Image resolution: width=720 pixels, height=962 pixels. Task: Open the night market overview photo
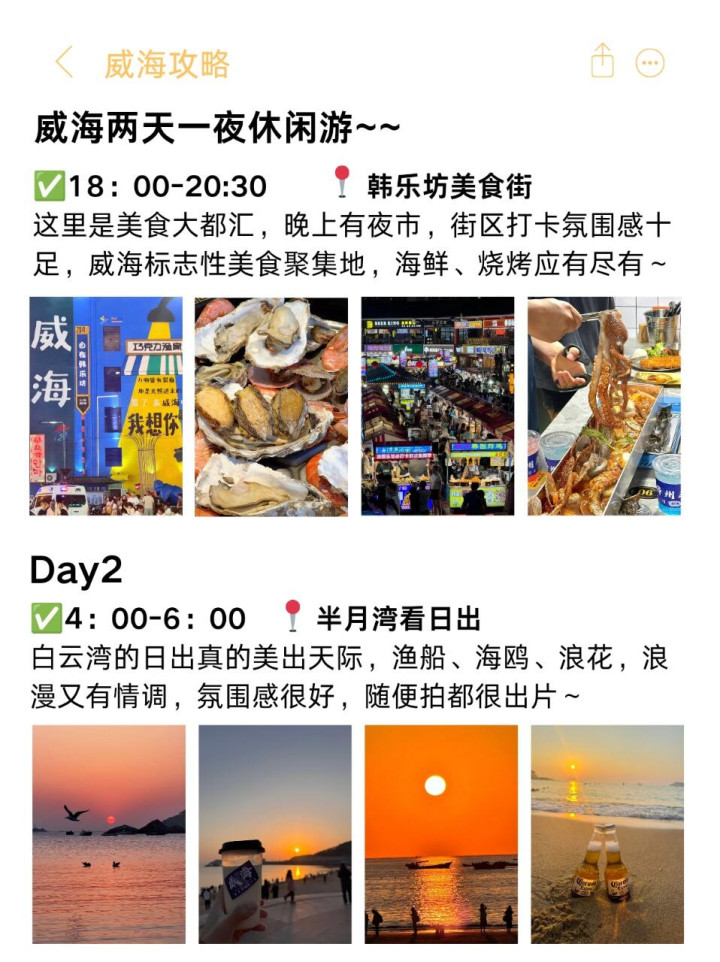pos(437,406)
